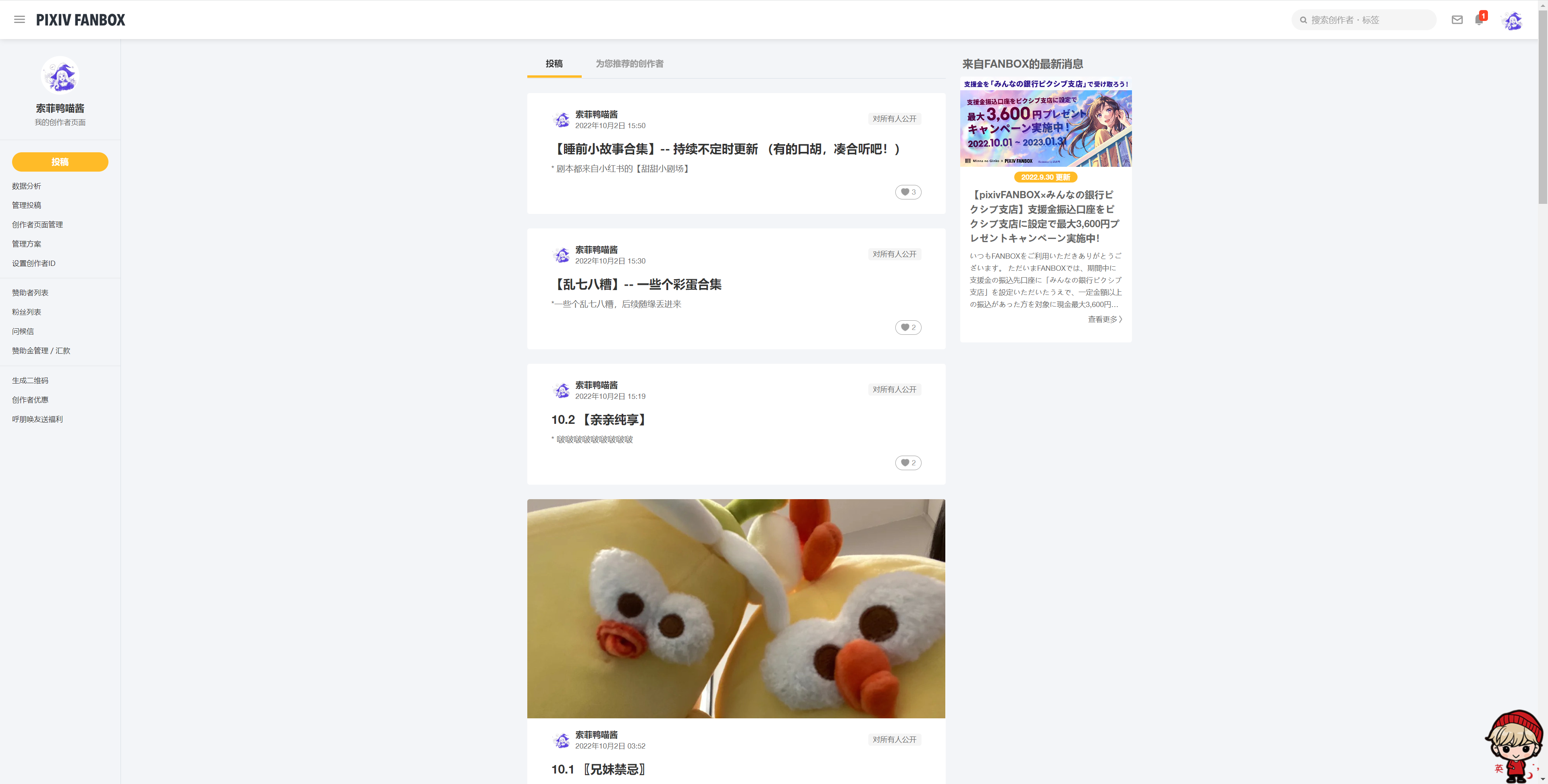Switch to 为您推荐的创作者 tab

click(629, 64)
